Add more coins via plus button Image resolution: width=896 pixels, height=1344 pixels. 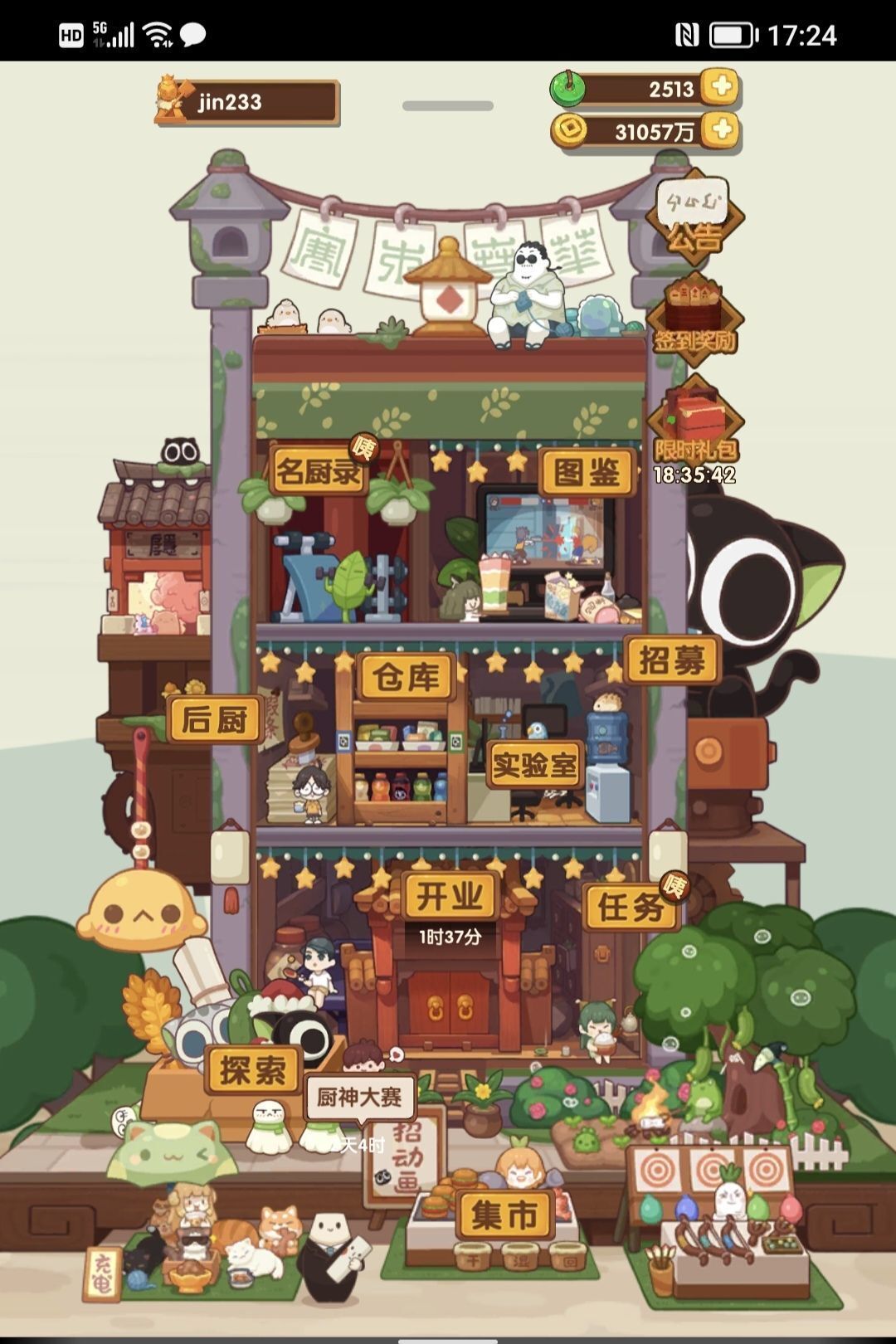point(721,131)
